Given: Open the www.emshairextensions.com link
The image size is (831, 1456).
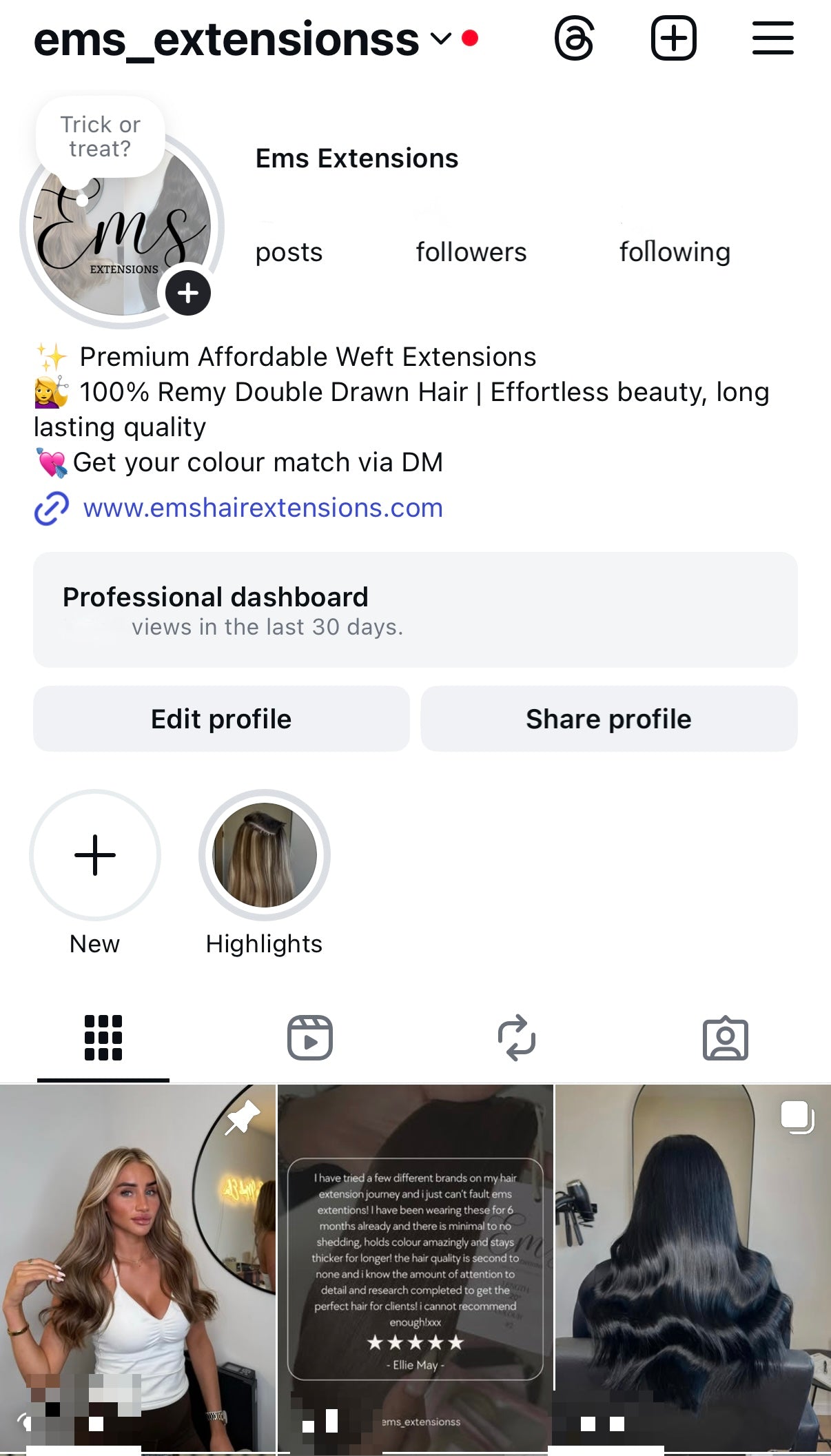Looking at the screenshot, I should pos(263,508).
